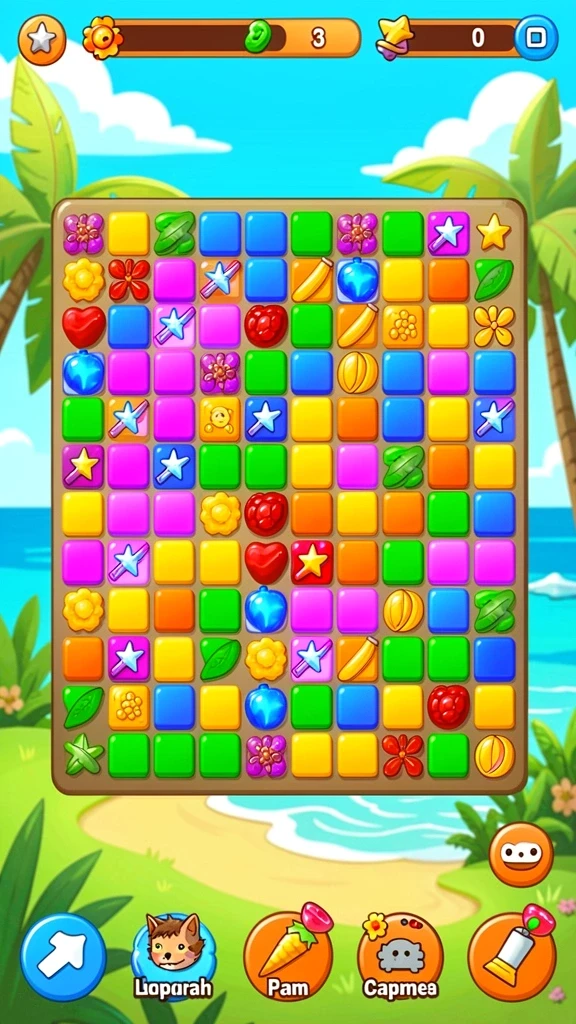Open the orange chat bubble button
This screenshot has width=576, height=1024.
(520, 854)
